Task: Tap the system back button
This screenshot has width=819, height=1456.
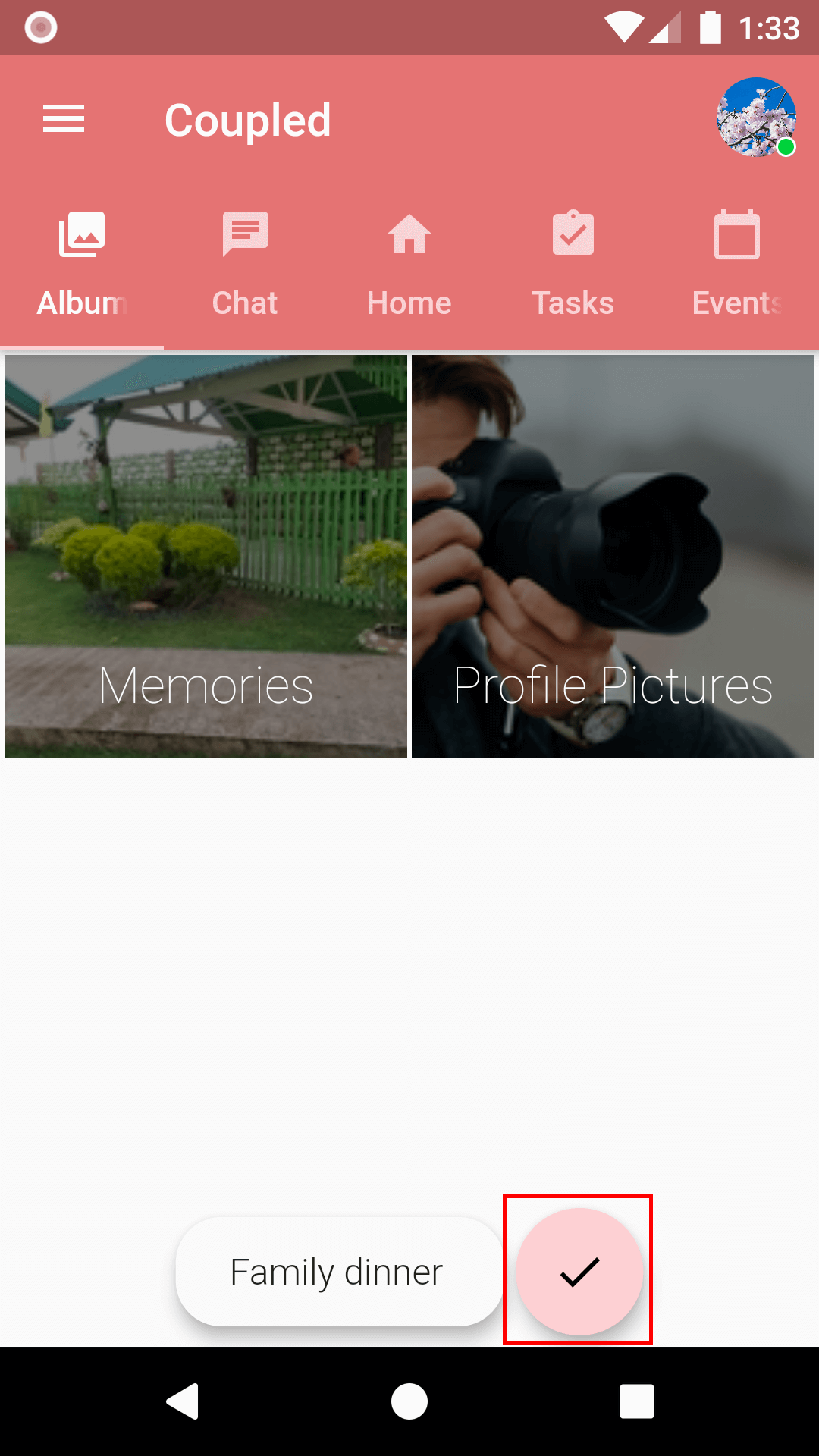Action: (x=183, y=1401)
